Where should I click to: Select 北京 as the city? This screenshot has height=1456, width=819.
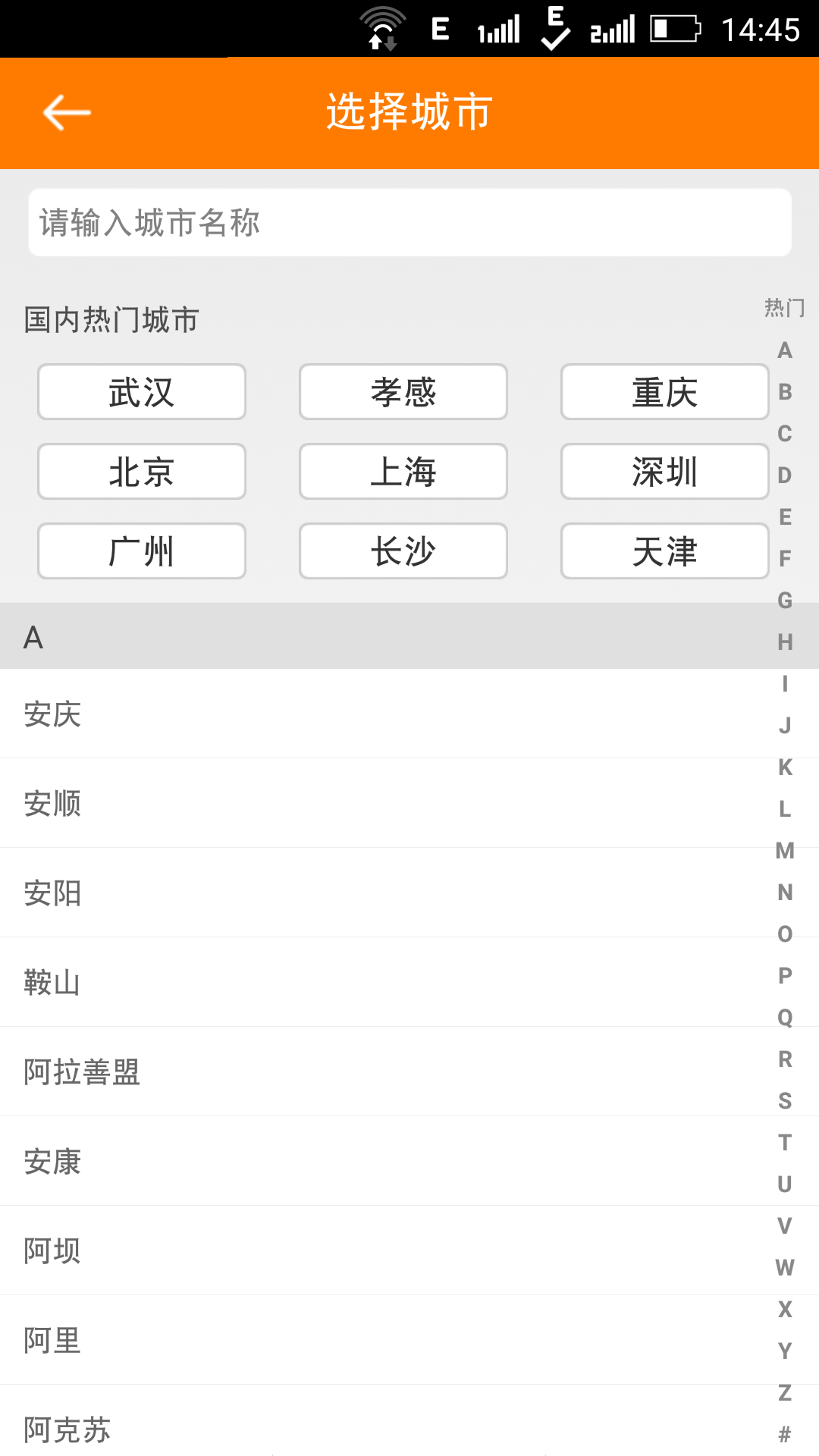[x=142, y=472]
